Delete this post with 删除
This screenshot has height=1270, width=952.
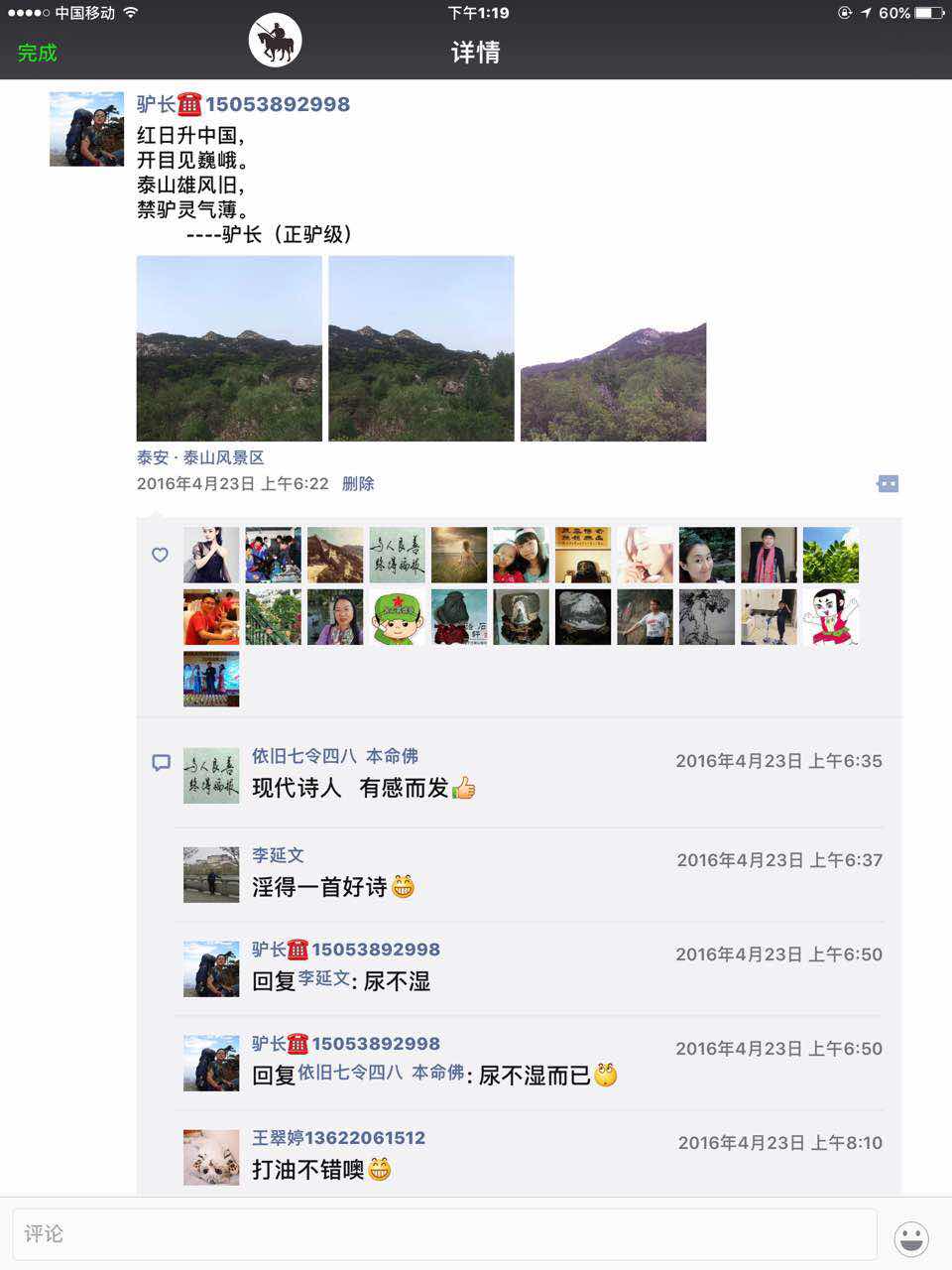coord(358,483)
